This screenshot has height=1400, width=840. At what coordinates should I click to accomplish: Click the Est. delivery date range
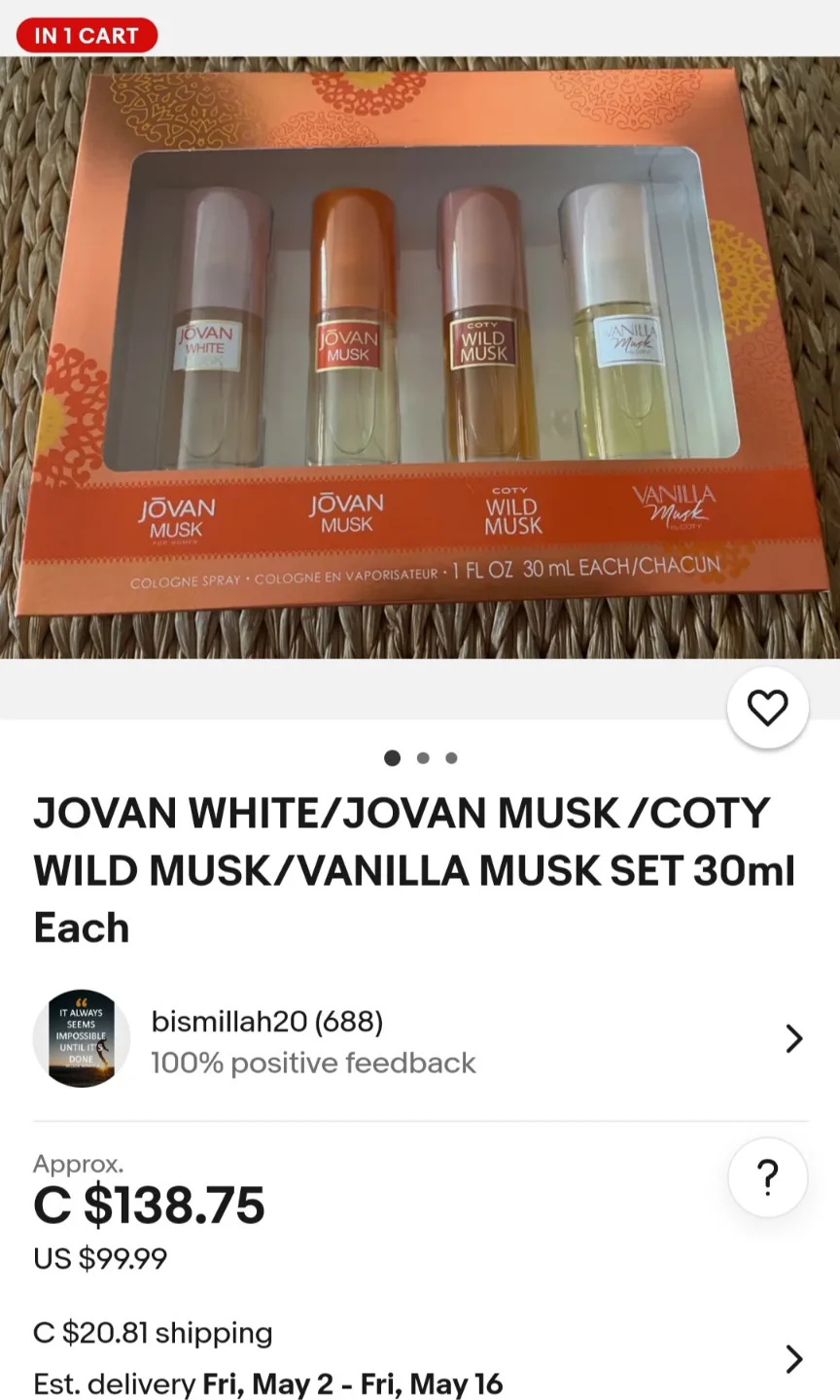click(269, 1383)
